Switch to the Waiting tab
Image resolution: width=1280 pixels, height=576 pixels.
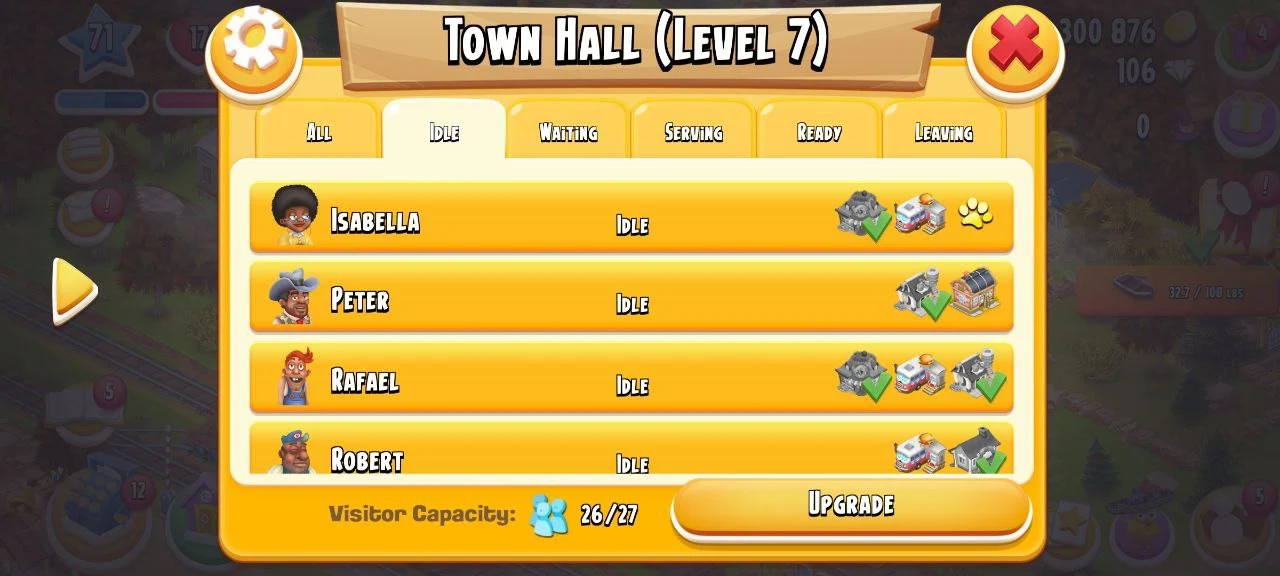coord(568,132)
